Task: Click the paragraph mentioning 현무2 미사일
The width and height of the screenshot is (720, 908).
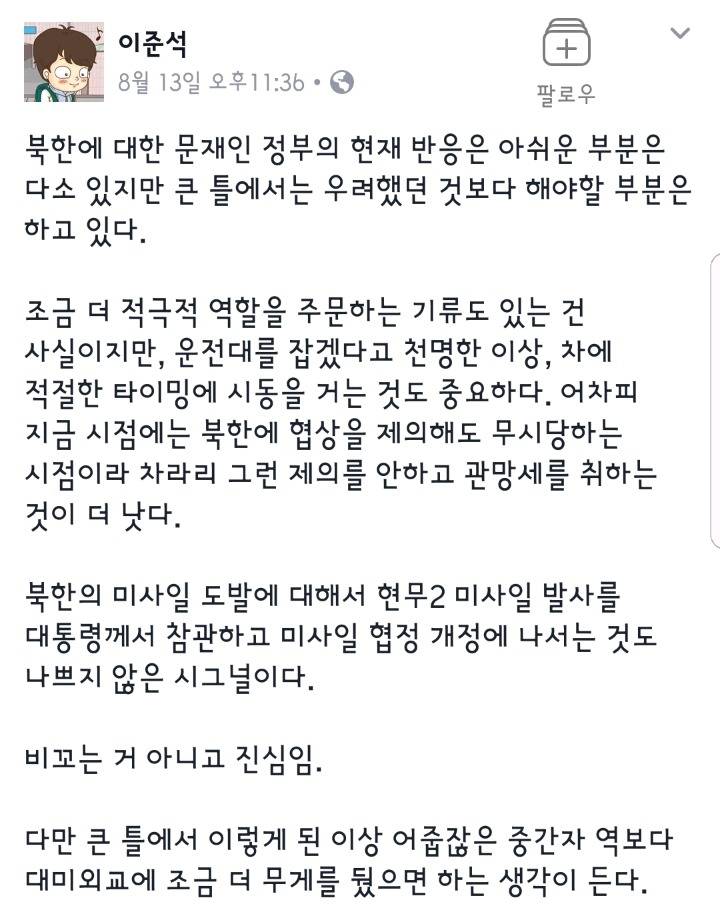Action: click(x=350, y=632)
